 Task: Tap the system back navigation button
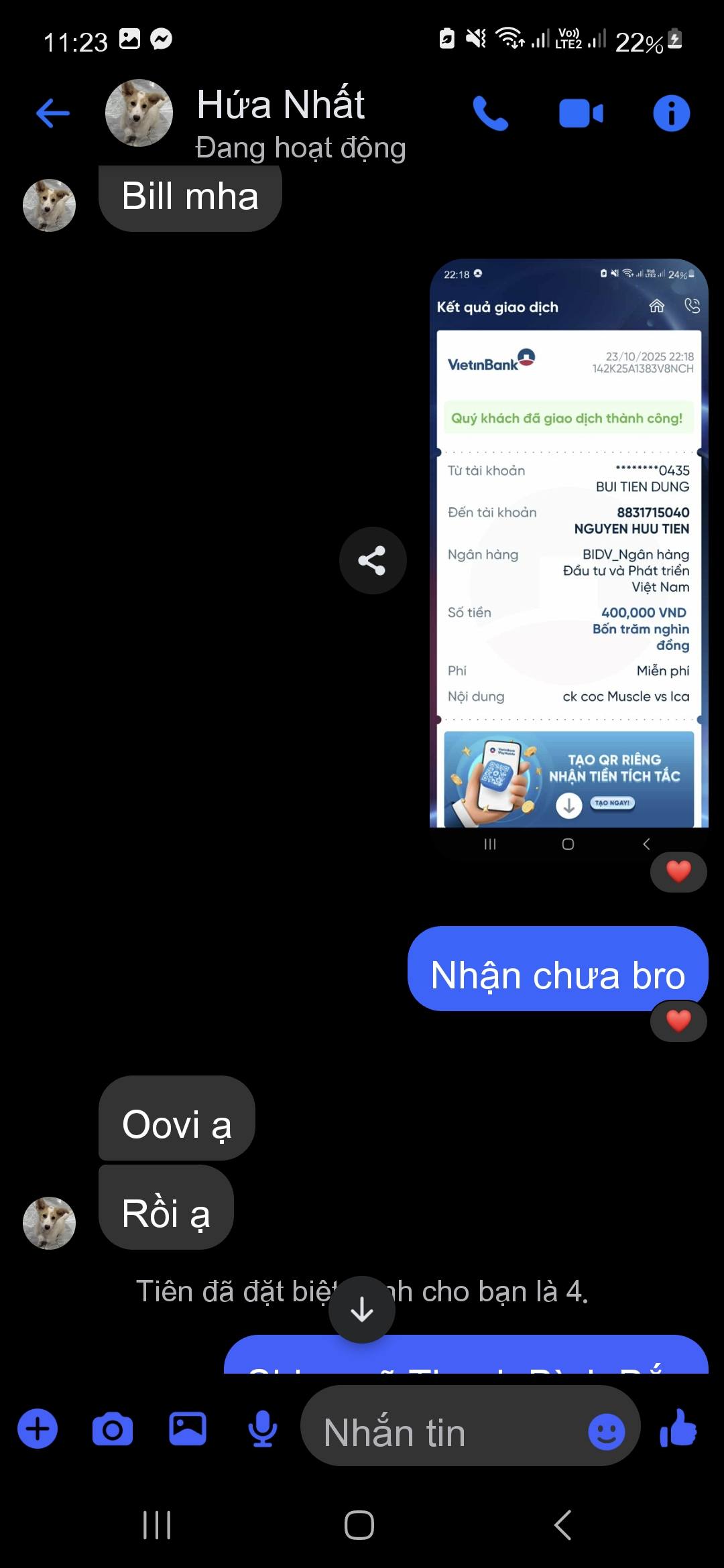563,1525
